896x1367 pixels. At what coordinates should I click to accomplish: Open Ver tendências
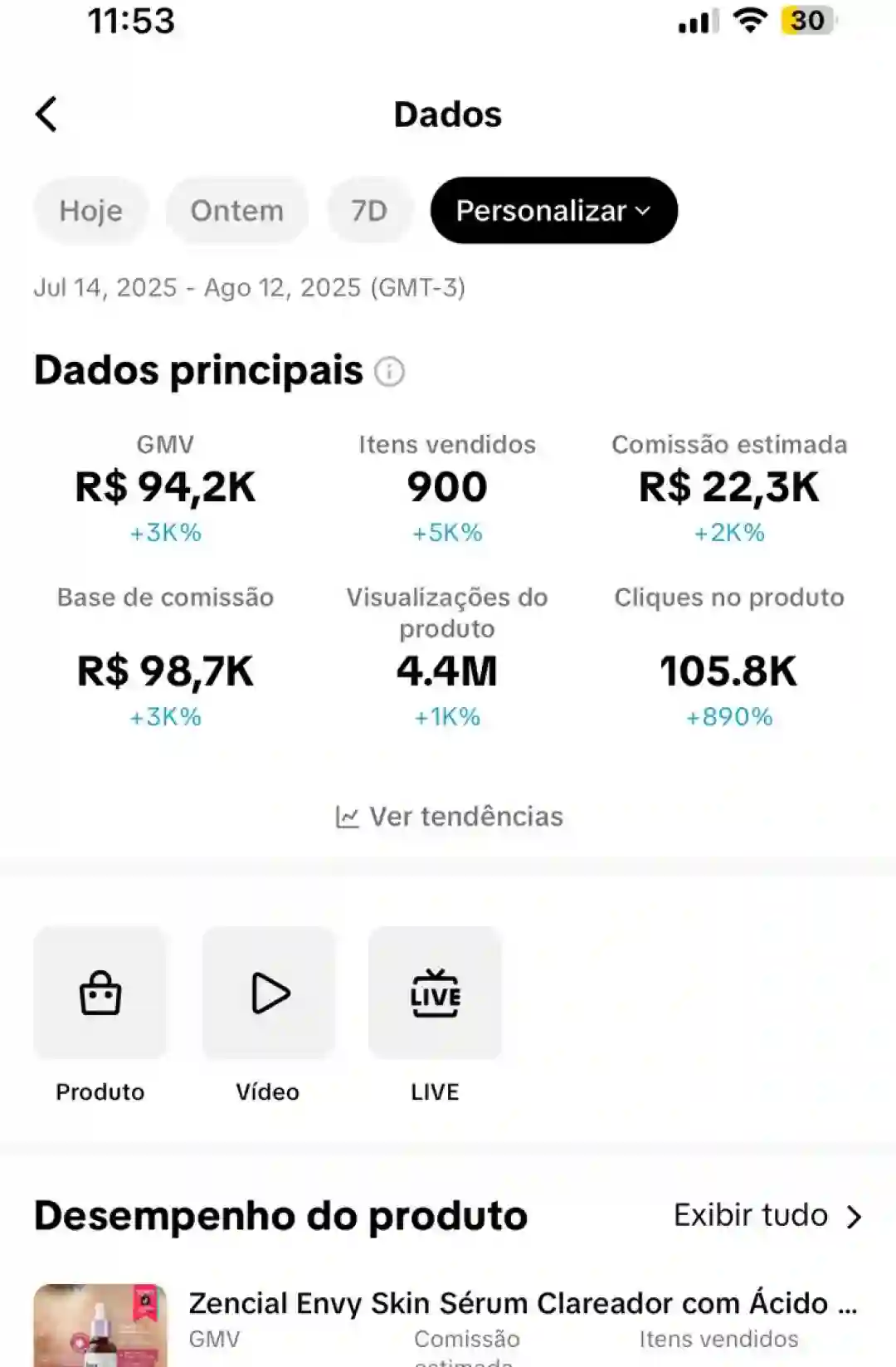[449, 817]
